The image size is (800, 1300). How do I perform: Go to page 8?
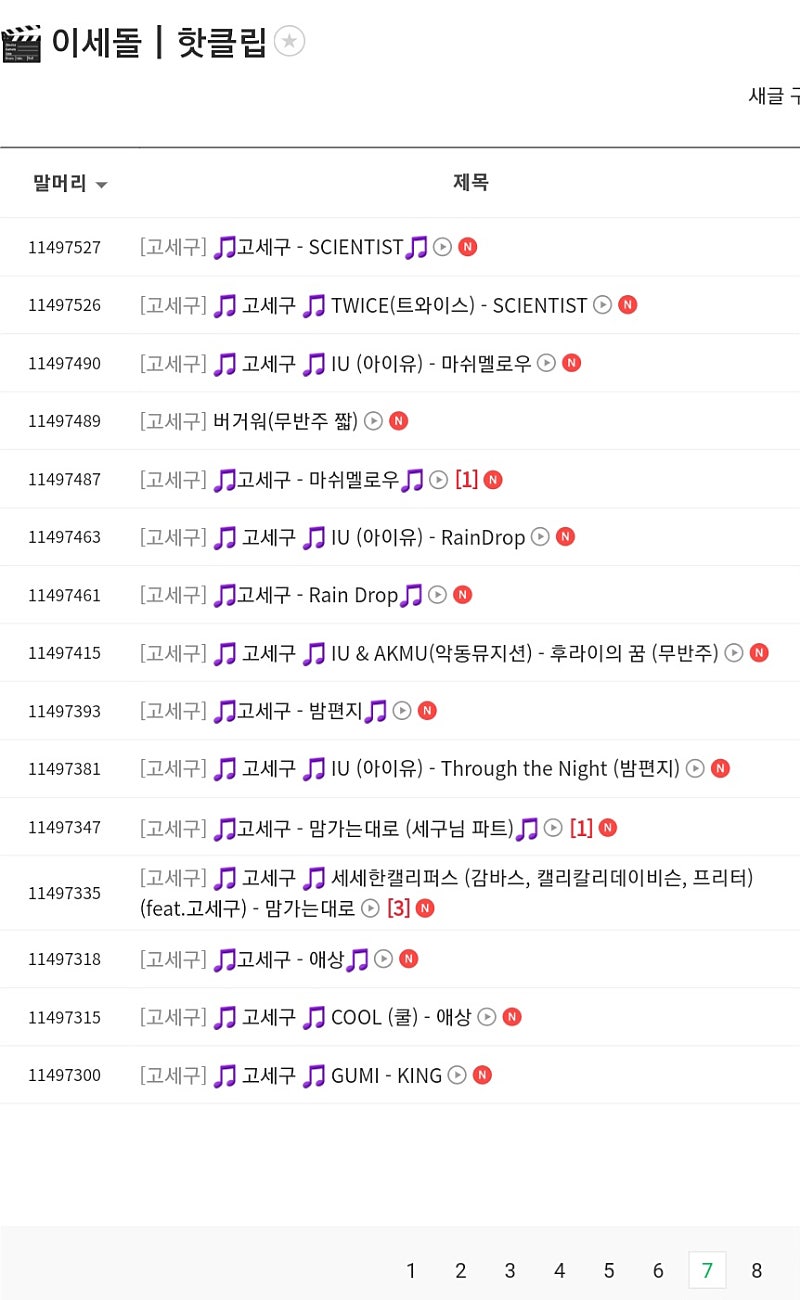(x=757, y=1270)
